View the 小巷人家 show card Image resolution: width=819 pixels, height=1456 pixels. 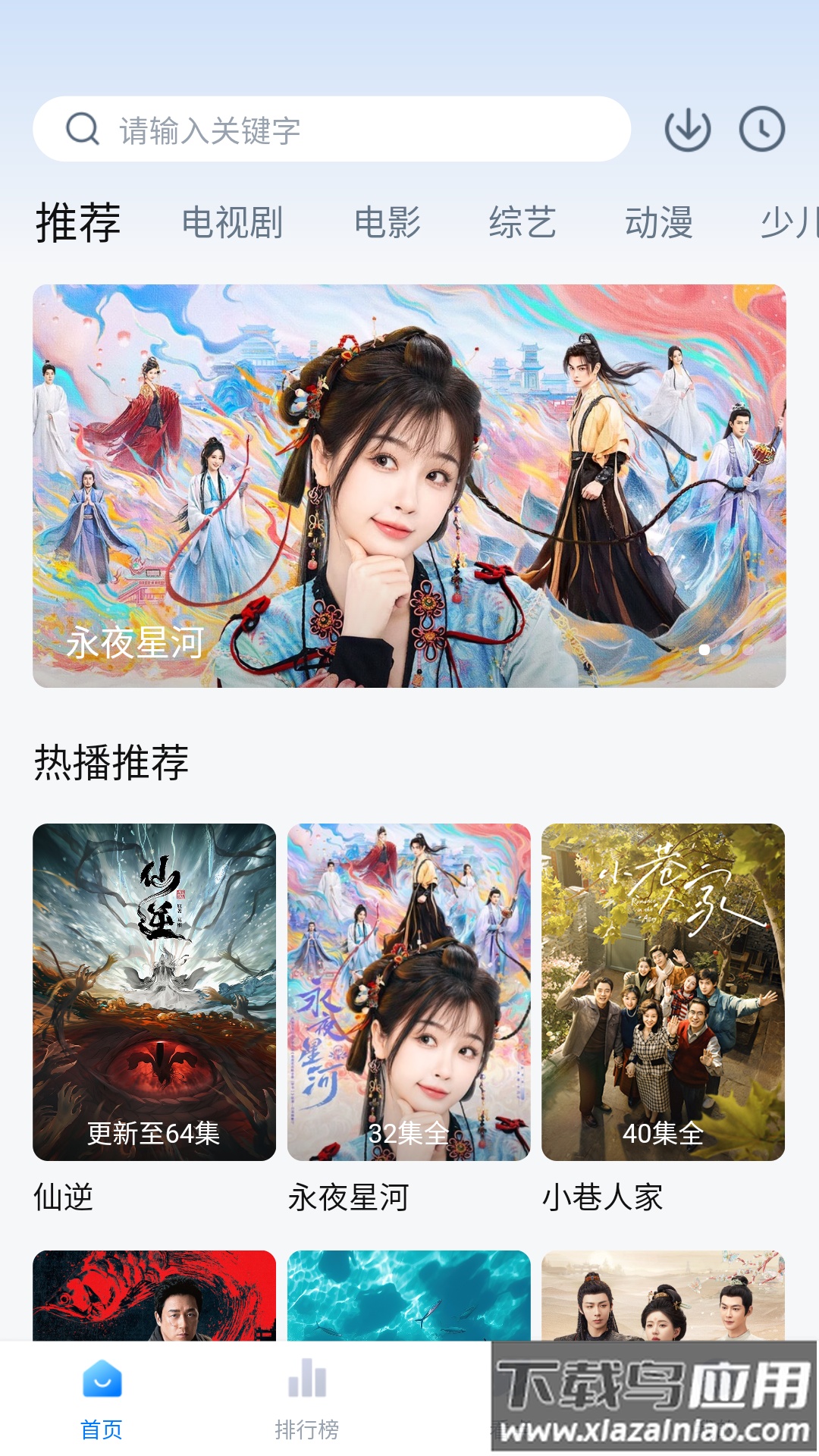tap(663, 992)
